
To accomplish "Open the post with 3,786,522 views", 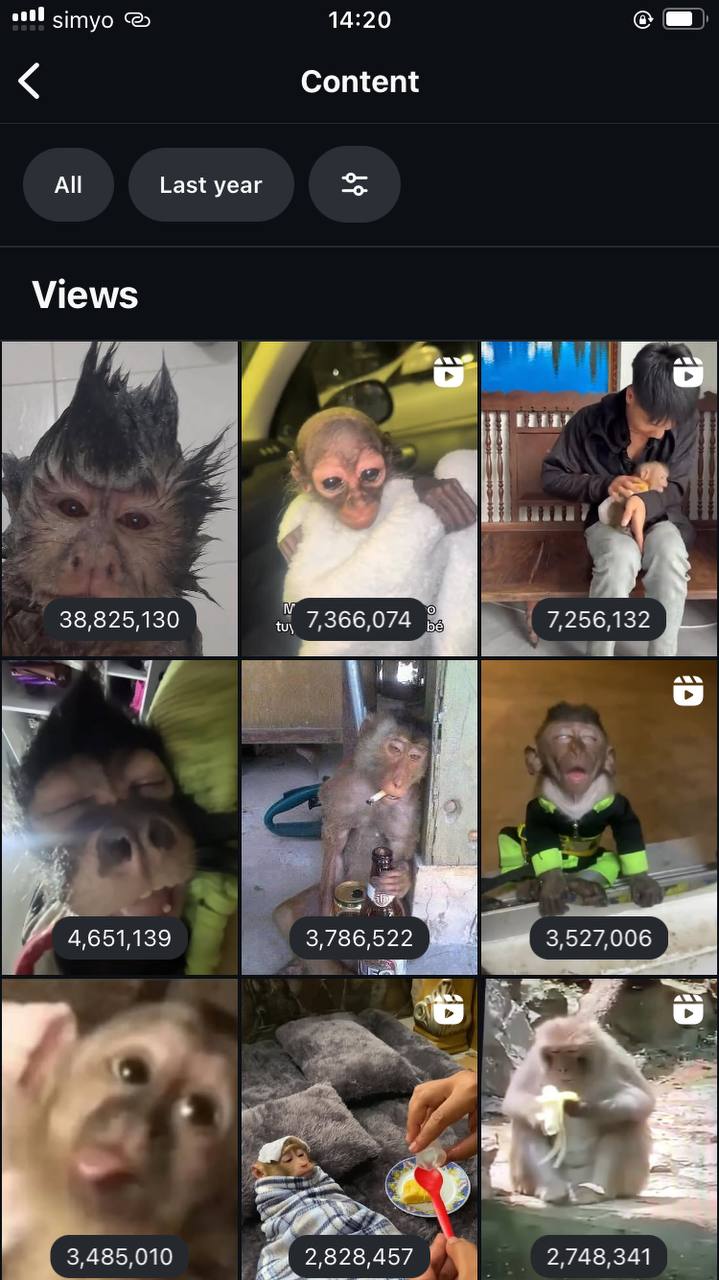I will [x=359, y=816].
